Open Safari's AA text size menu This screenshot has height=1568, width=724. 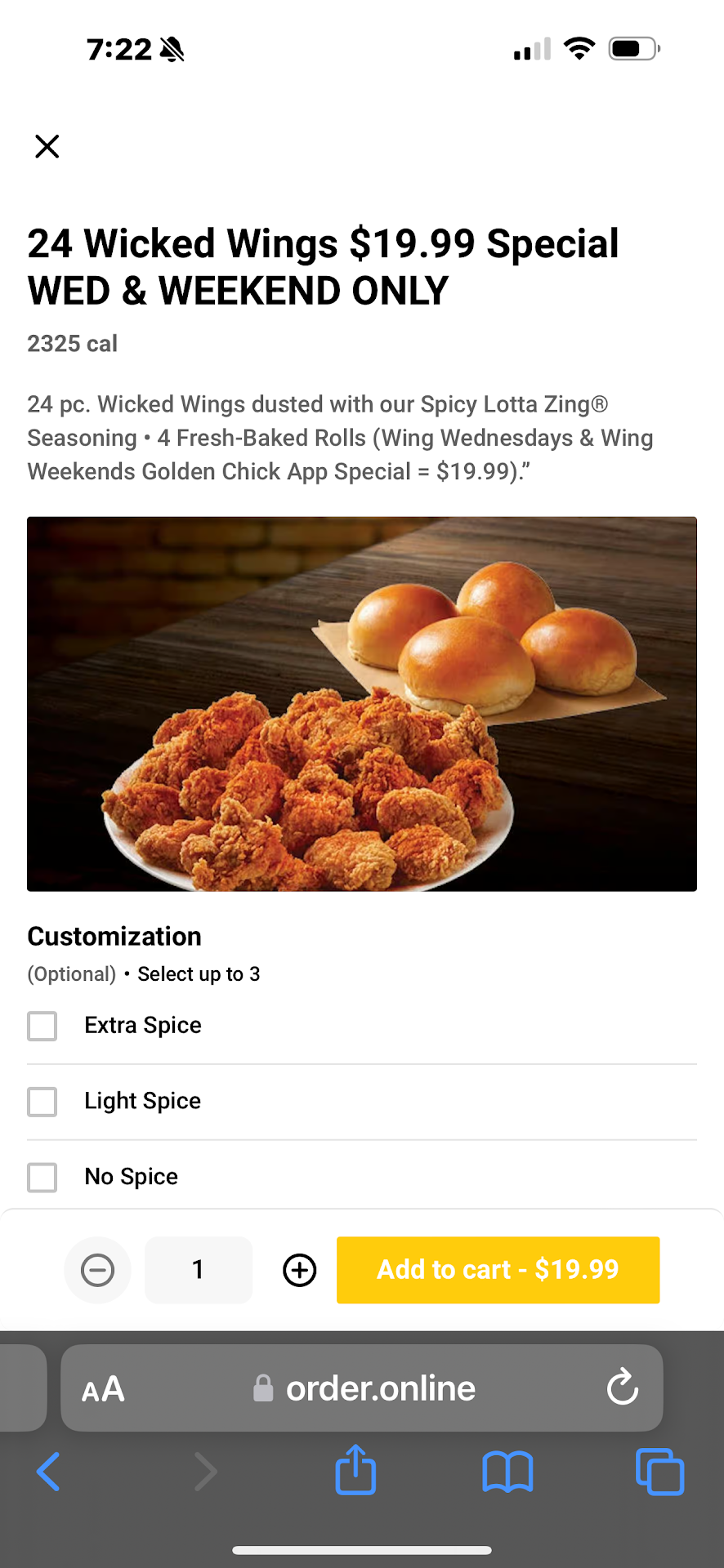coord(104,1388)
